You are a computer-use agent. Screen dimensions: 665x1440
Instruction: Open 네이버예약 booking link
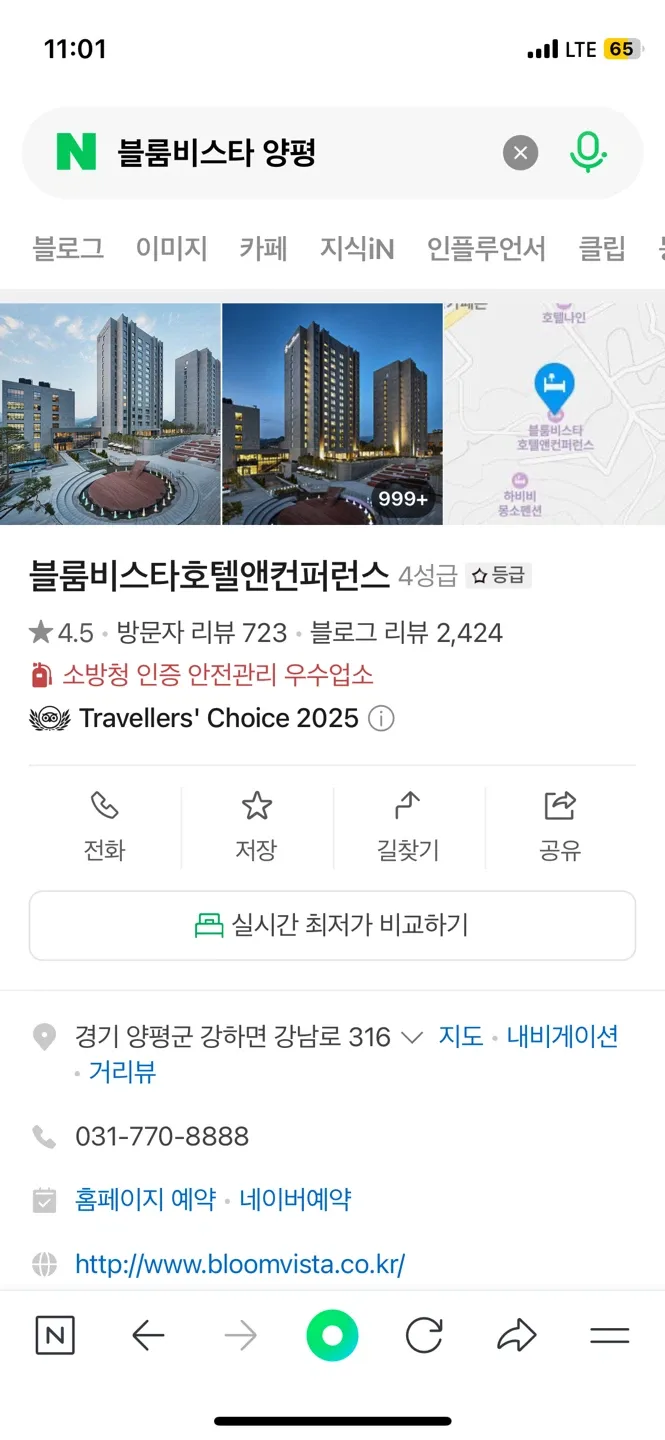[295, 1199]
